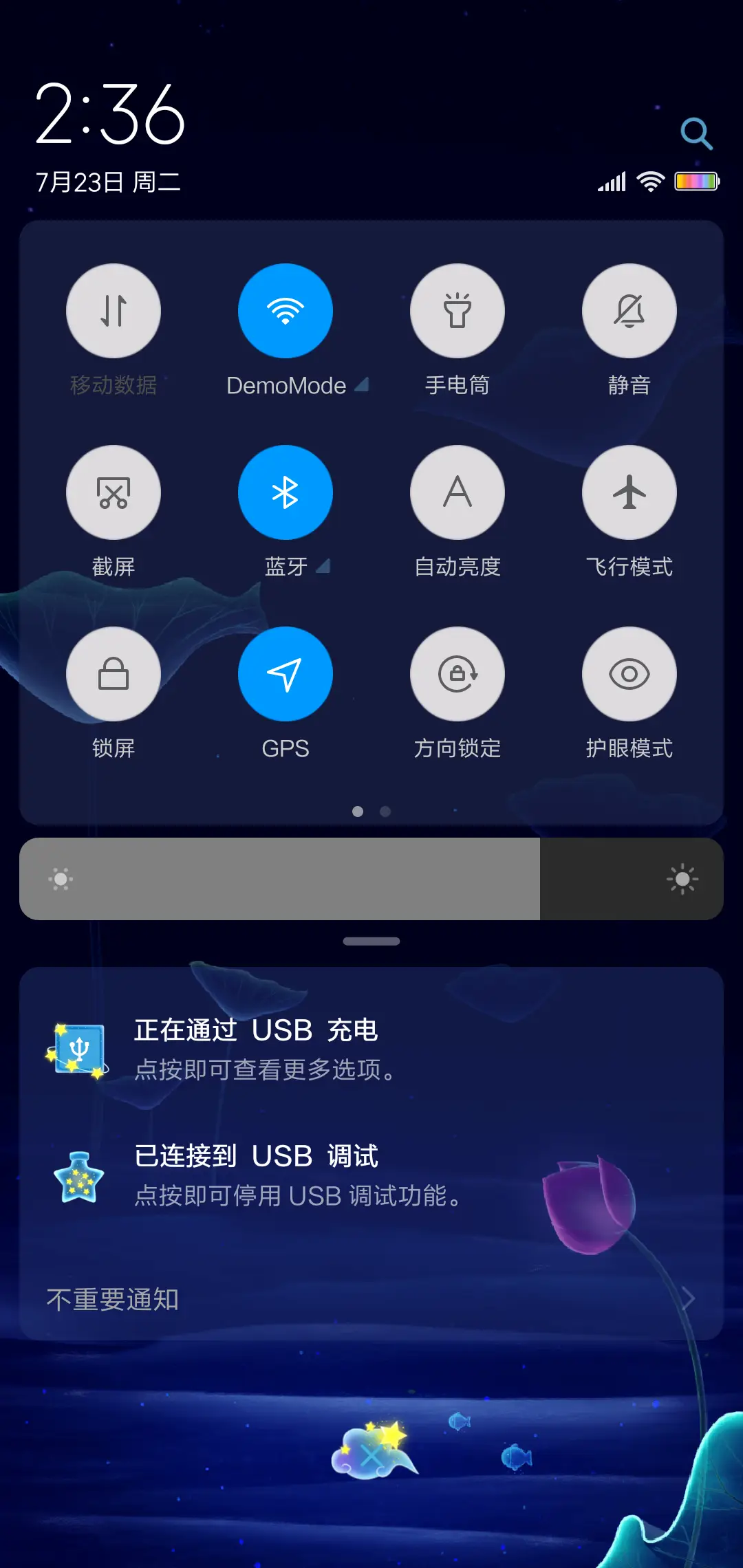The image size is (743, 1568).
Task: Switch to second quick settings page dot
Action: tap(385, 812)
